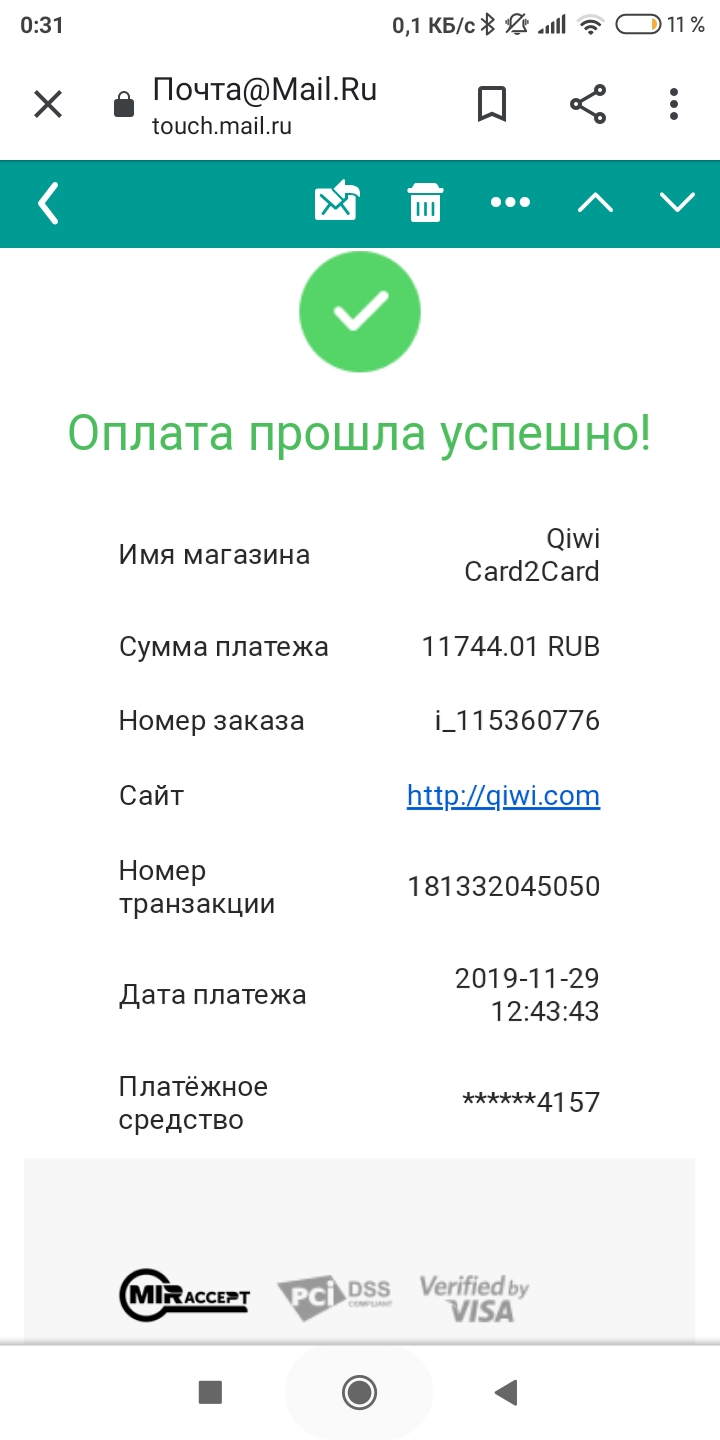Close the browser custom tab
This screenshot has width=720, height=1440.
pos(48,104)
